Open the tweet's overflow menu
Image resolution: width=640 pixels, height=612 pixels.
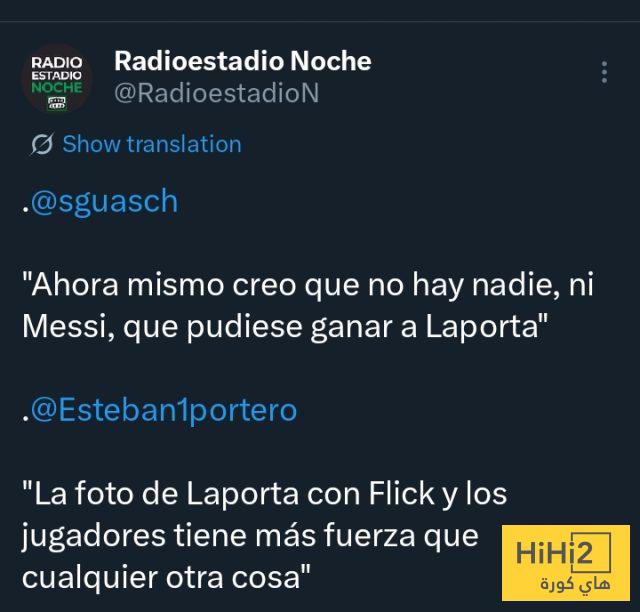[604, 72]
